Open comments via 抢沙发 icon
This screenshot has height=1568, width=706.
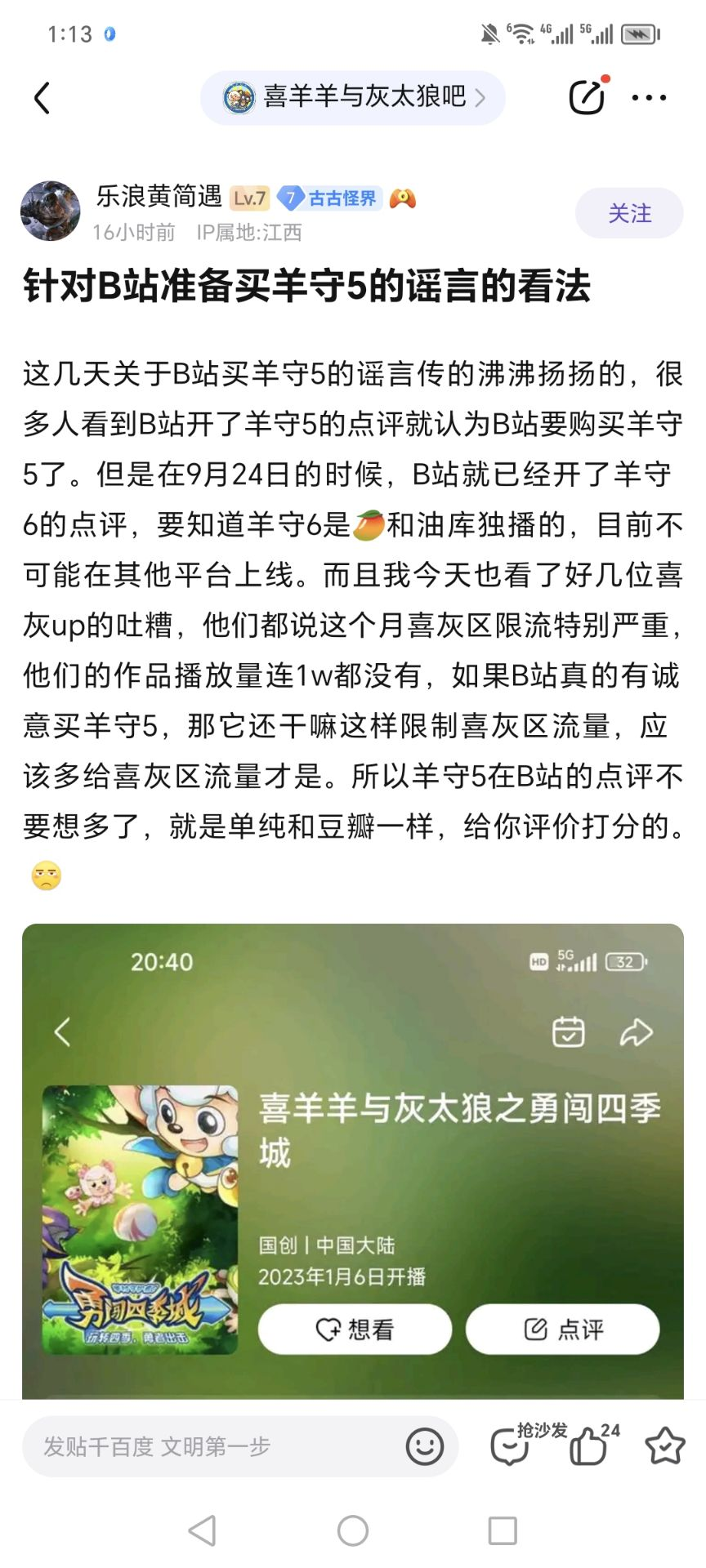511,1447
